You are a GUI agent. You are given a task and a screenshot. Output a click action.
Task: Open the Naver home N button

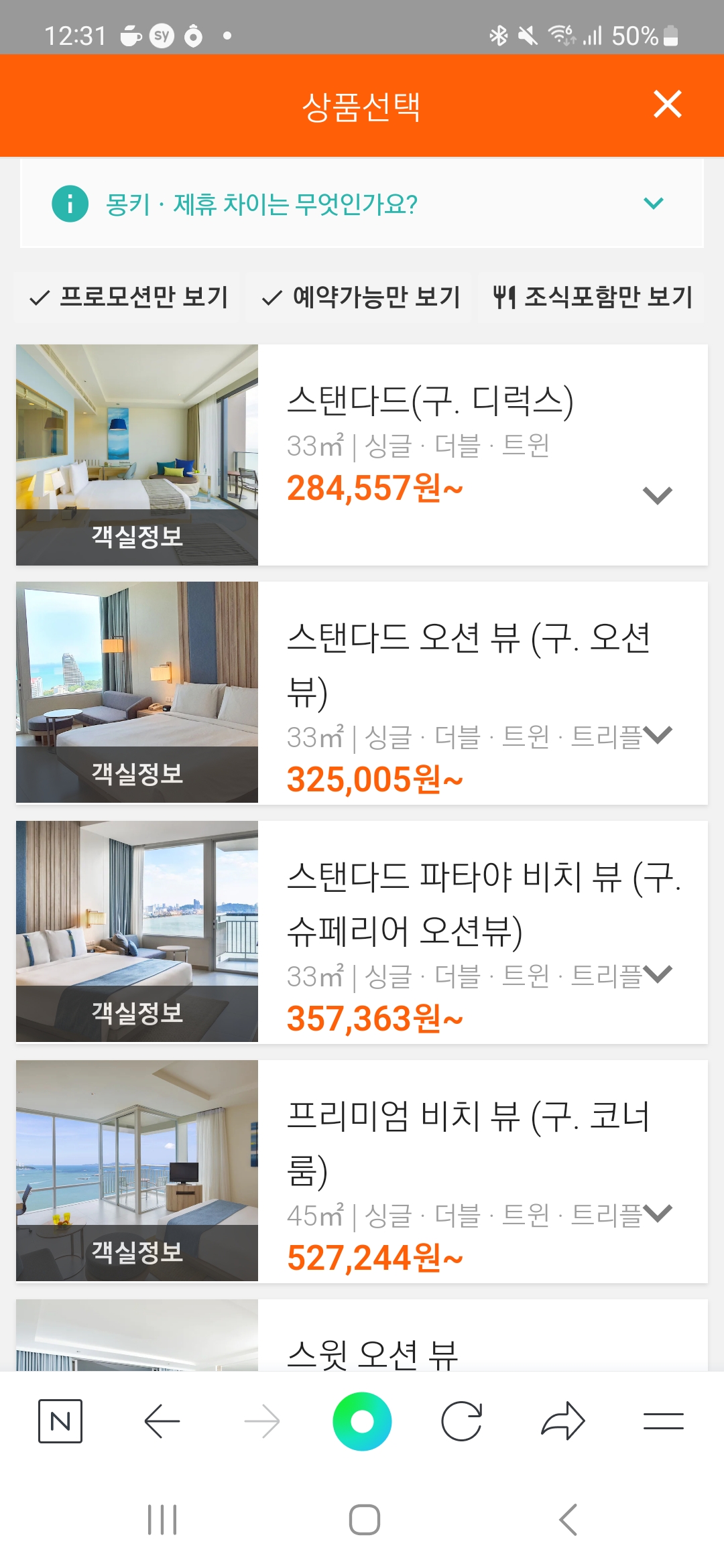pyautogui.click(x=60, y=1421)
